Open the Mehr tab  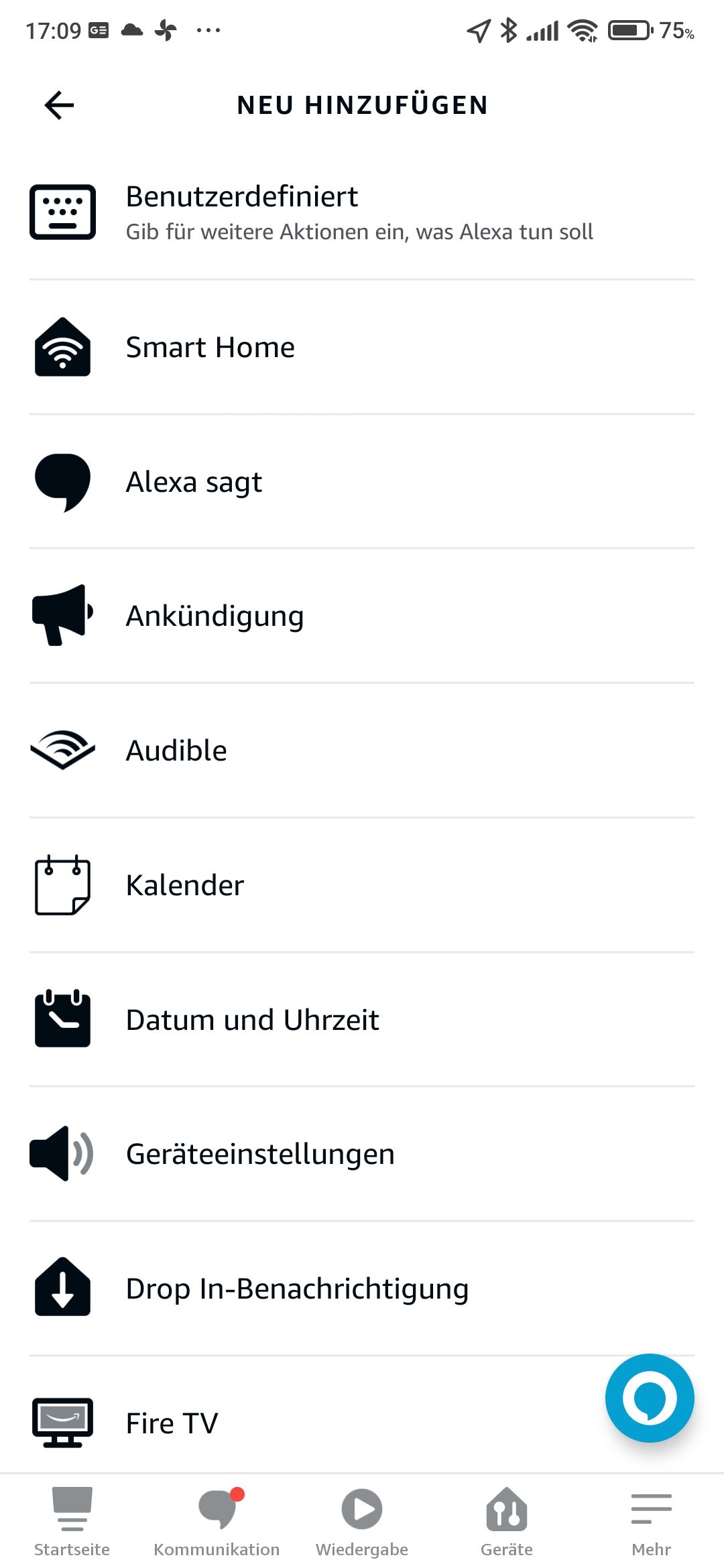(x=651, y=1521)
